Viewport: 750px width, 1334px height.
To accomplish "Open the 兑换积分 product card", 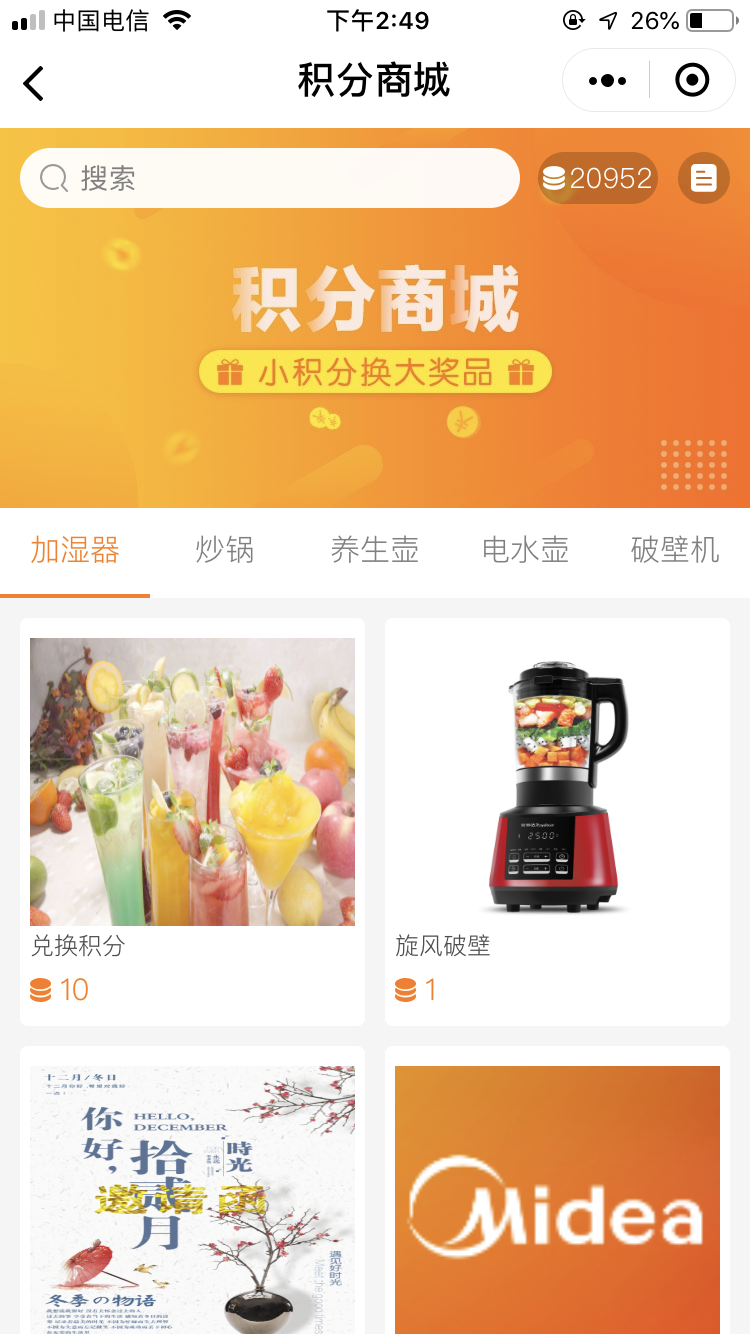I will (192, 820).
